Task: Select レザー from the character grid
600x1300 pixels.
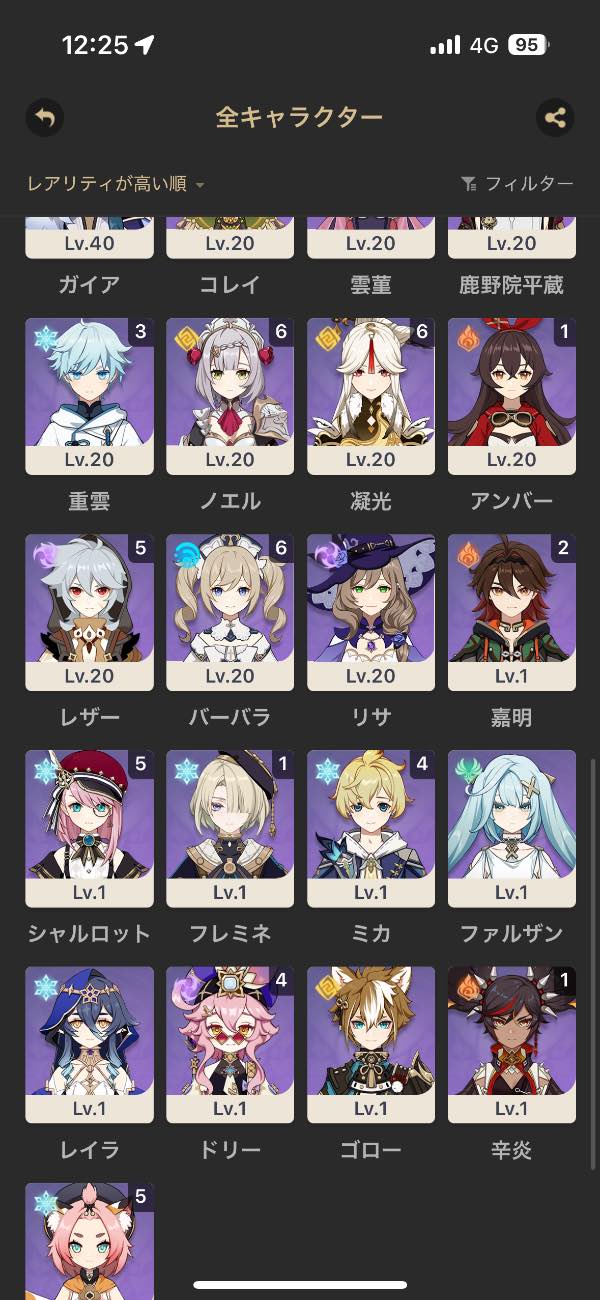Action: [89, 612]
